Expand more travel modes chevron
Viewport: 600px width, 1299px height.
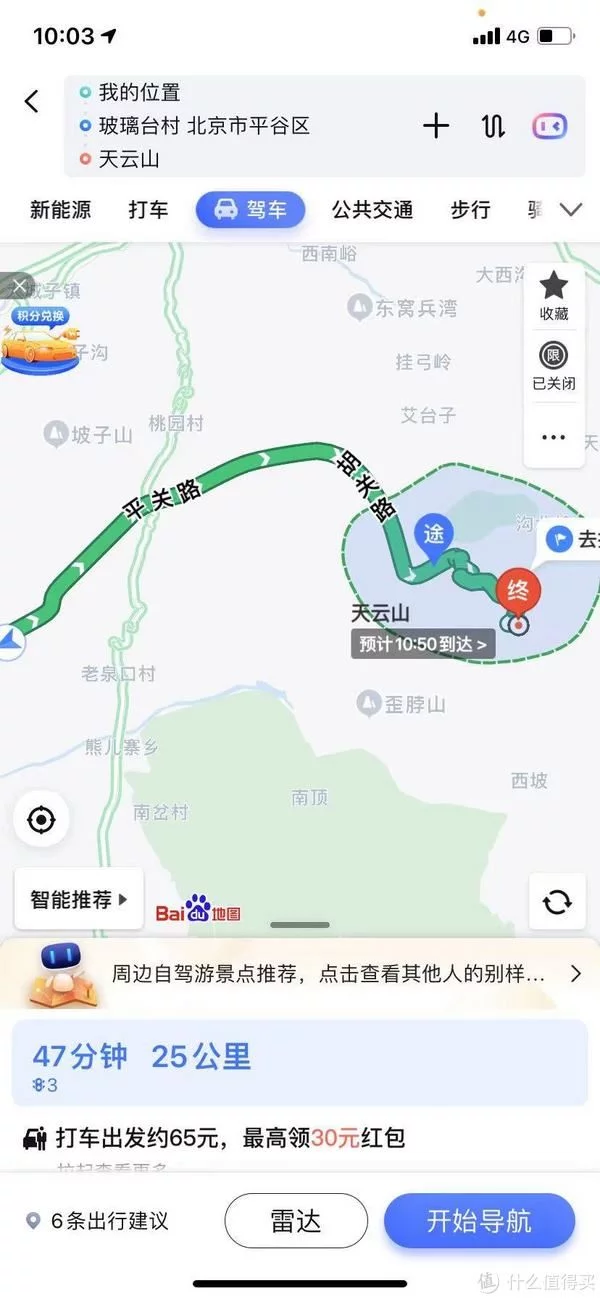(571, 210)
